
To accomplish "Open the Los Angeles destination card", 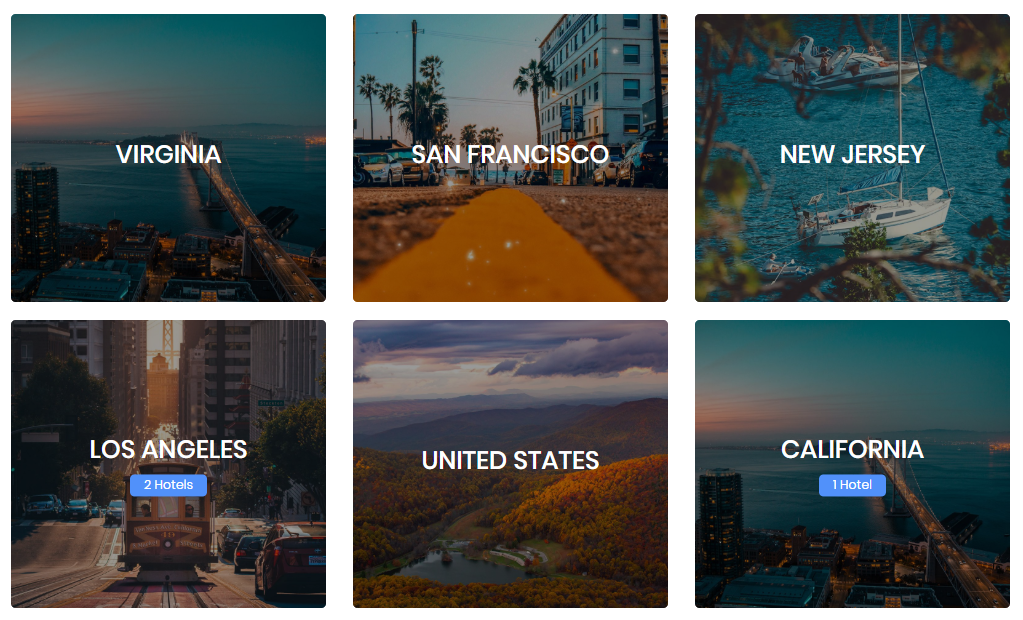I will pyautogui.click(x=168, y=449).
